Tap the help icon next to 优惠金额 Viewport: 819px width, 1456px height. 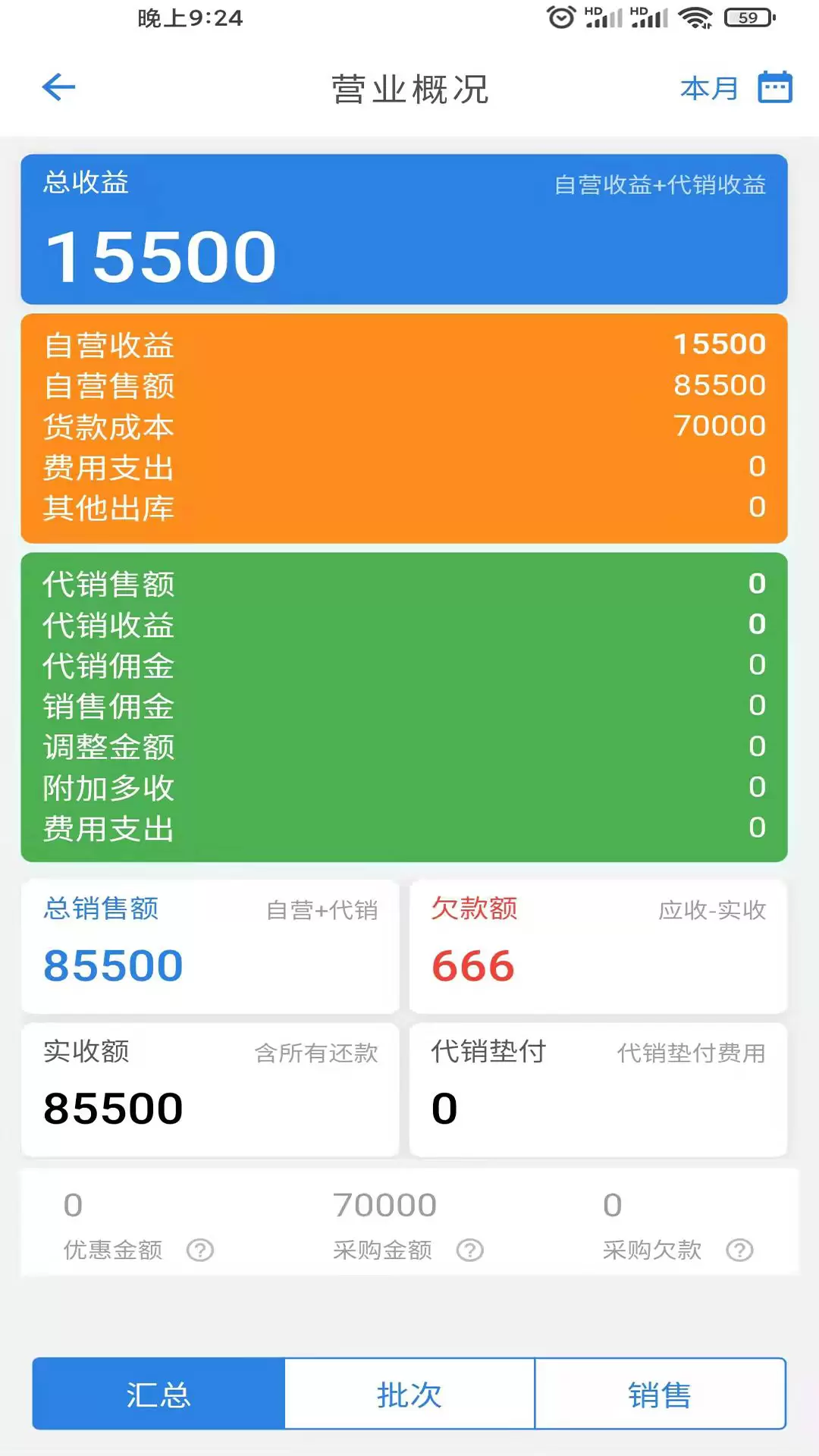[200, 1250]
